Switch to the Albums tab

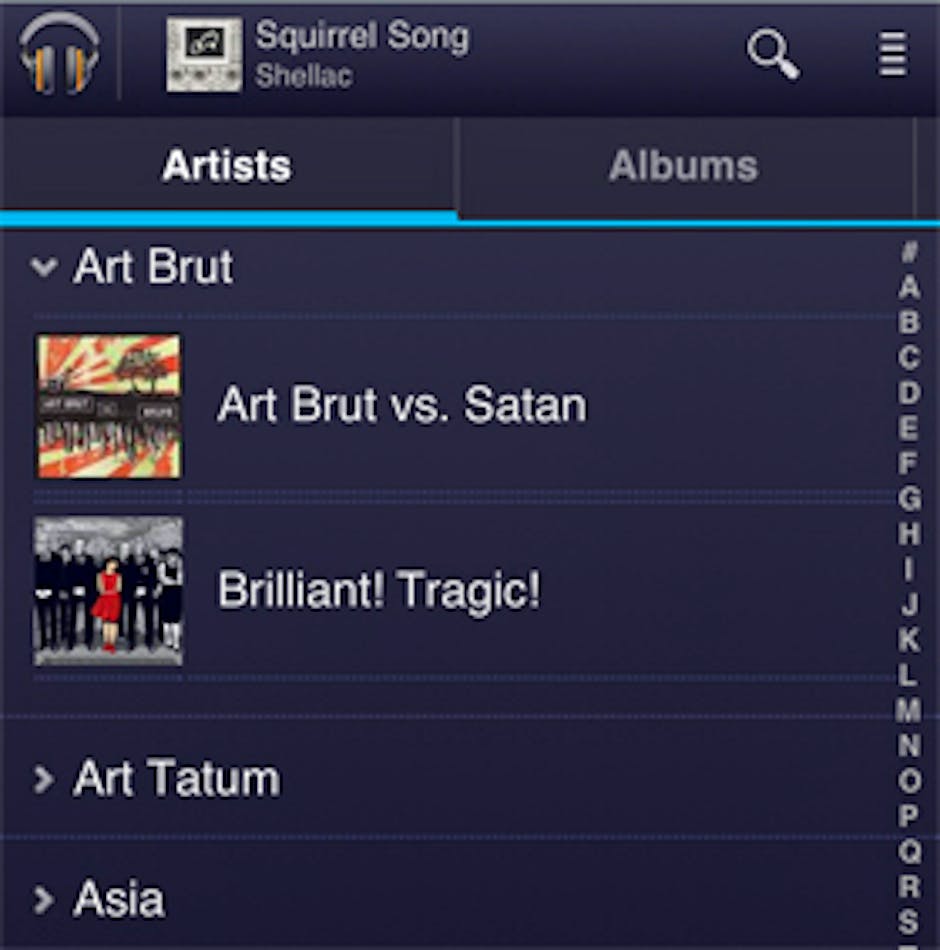[x=684, y=166]
